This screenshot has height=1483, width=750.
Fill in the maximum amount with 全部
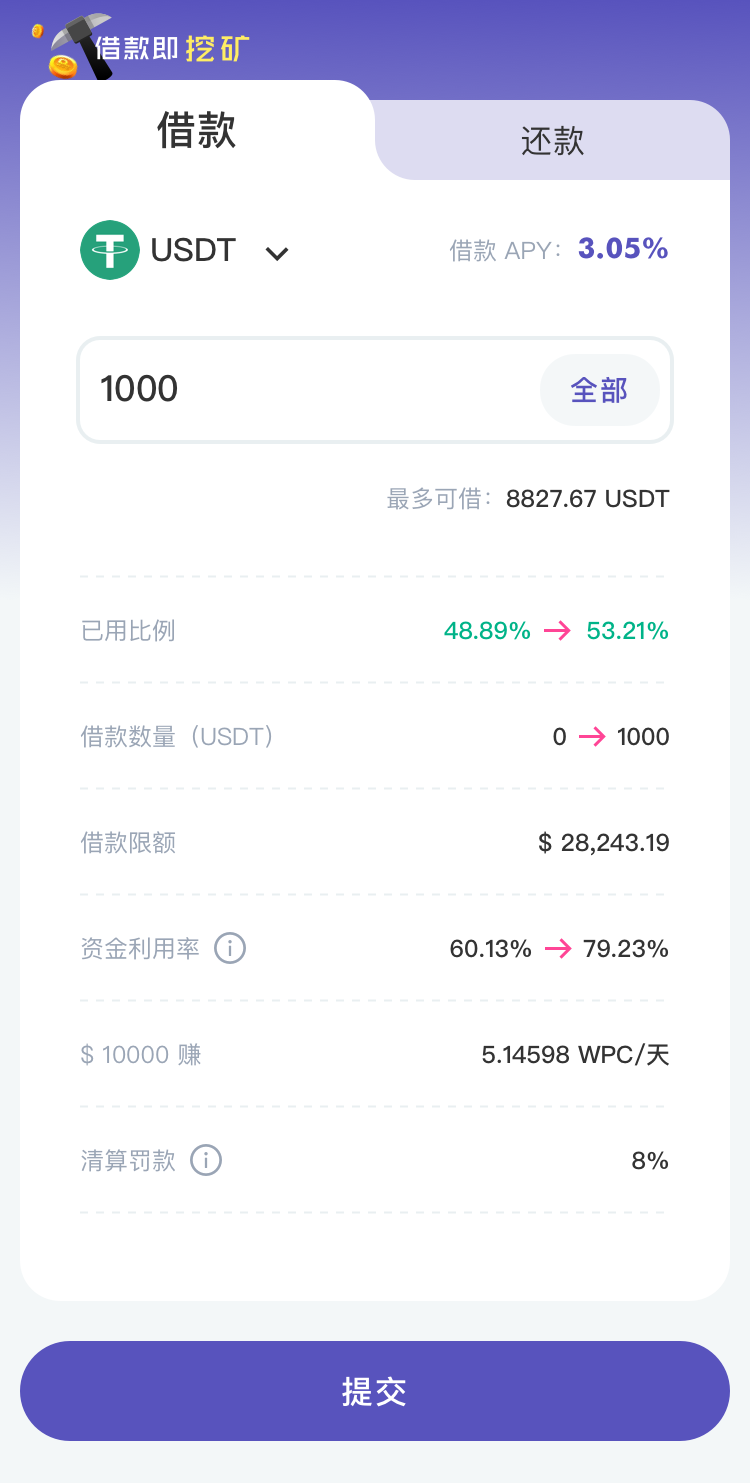[x=599, y=390]
